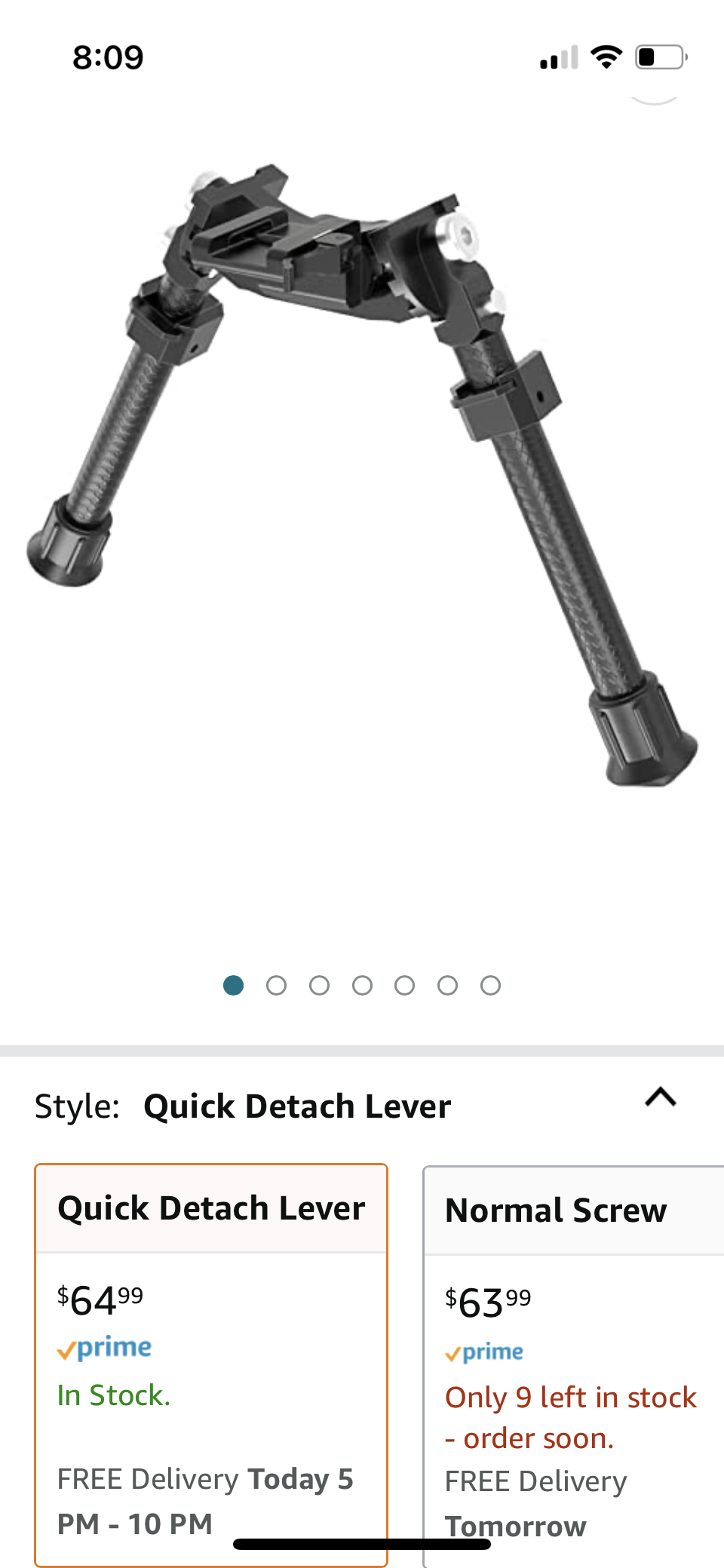Jump to the last product image dot
This screenshot has width=724, height=1568.
coord(490,986)
